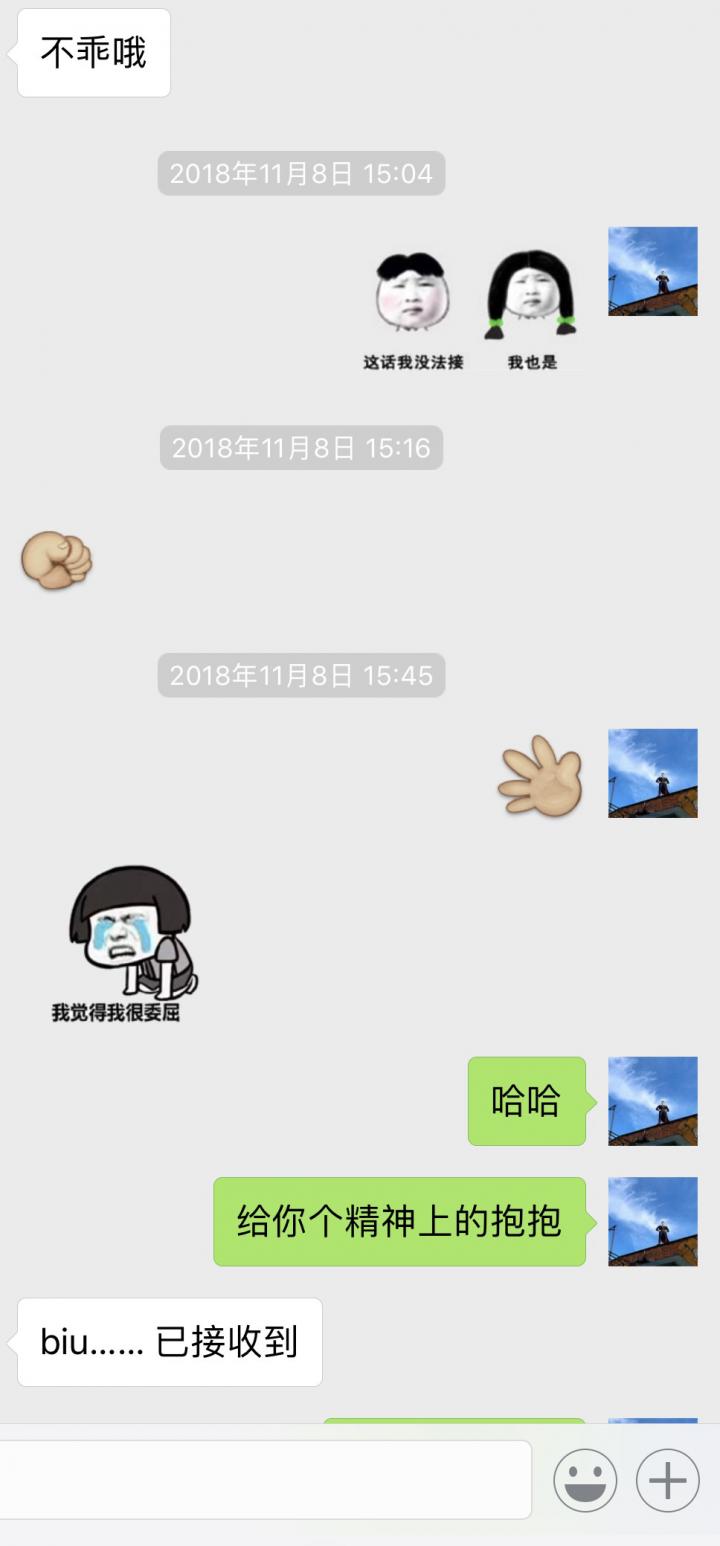Click the message input field to start typing

pos(270,1477)
